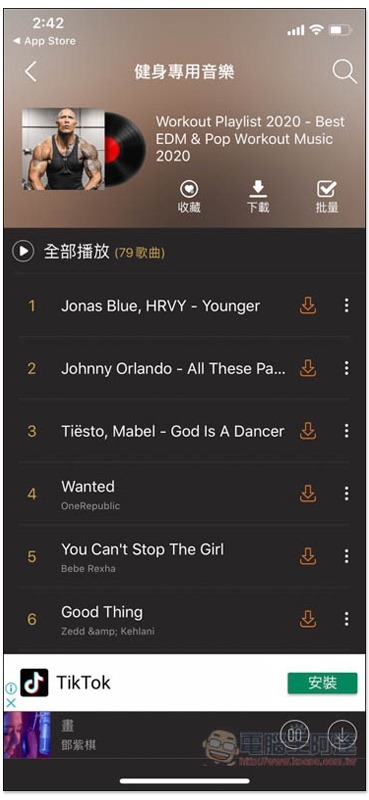Go back using the top-left arrow
This screenshot has width=369, height=800.
[31, 71]
